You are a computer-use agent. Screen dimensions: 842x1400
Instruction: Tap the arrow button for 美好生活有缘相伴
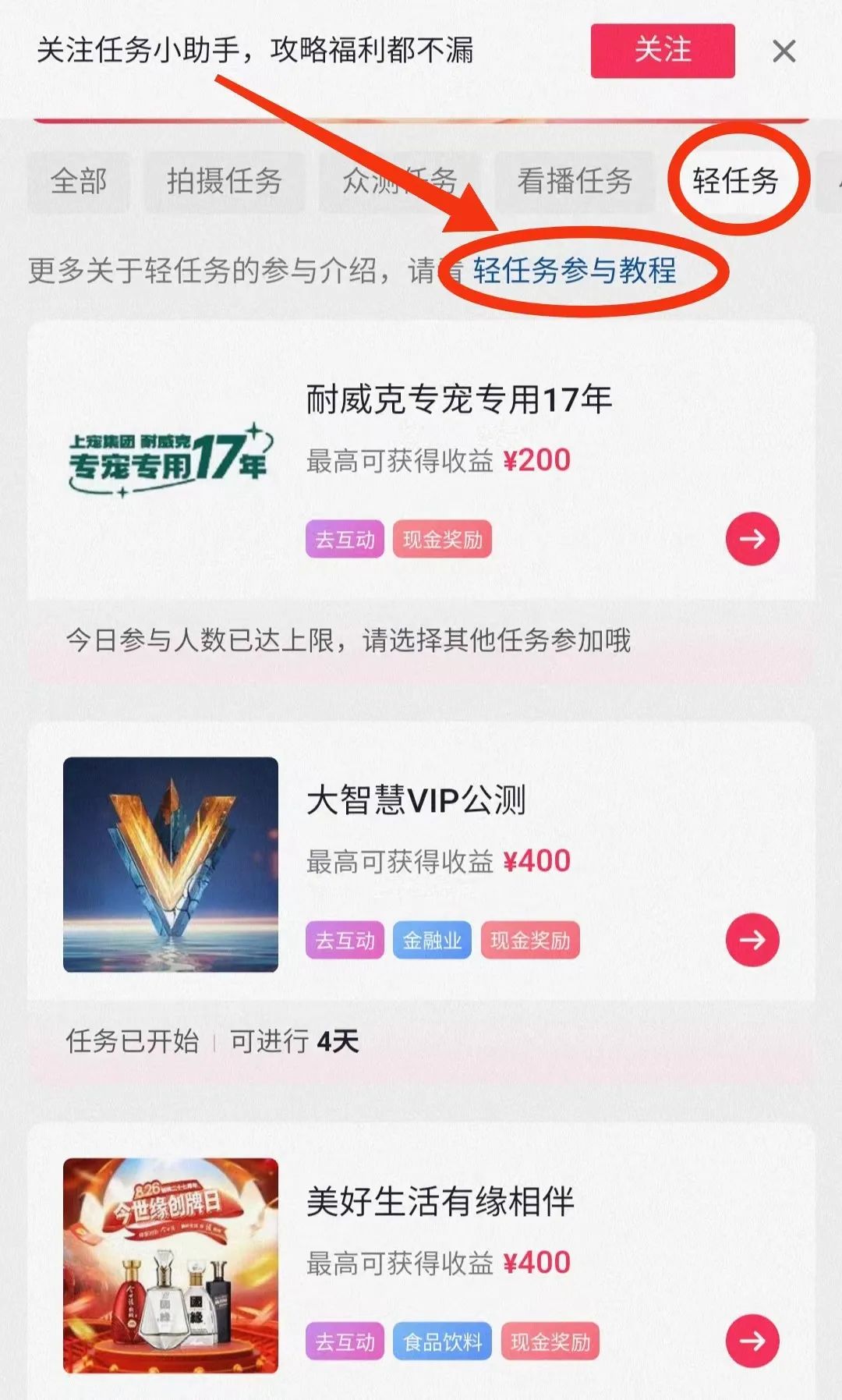[x=752, y=1341]
